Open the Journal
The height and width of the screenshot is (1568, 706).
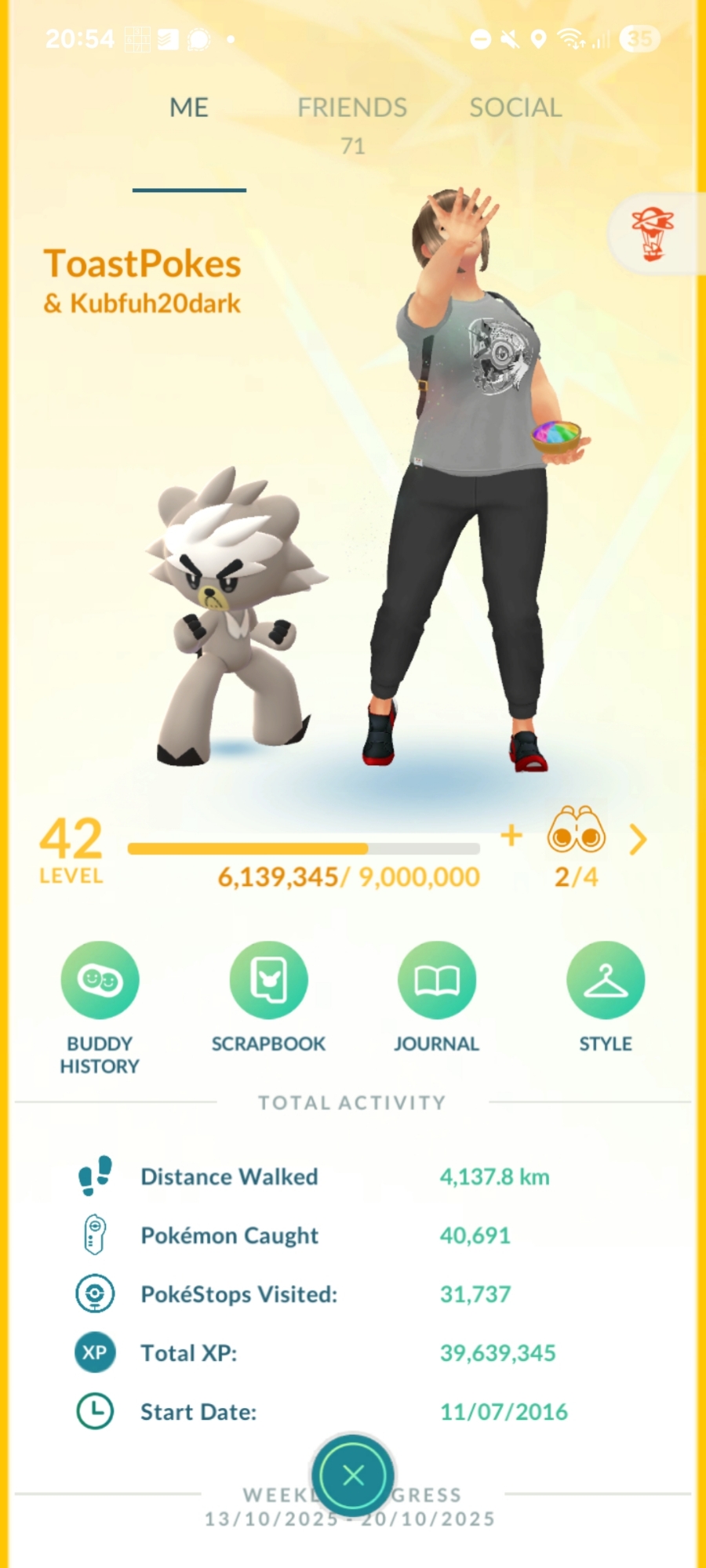[x=436, y=981]
